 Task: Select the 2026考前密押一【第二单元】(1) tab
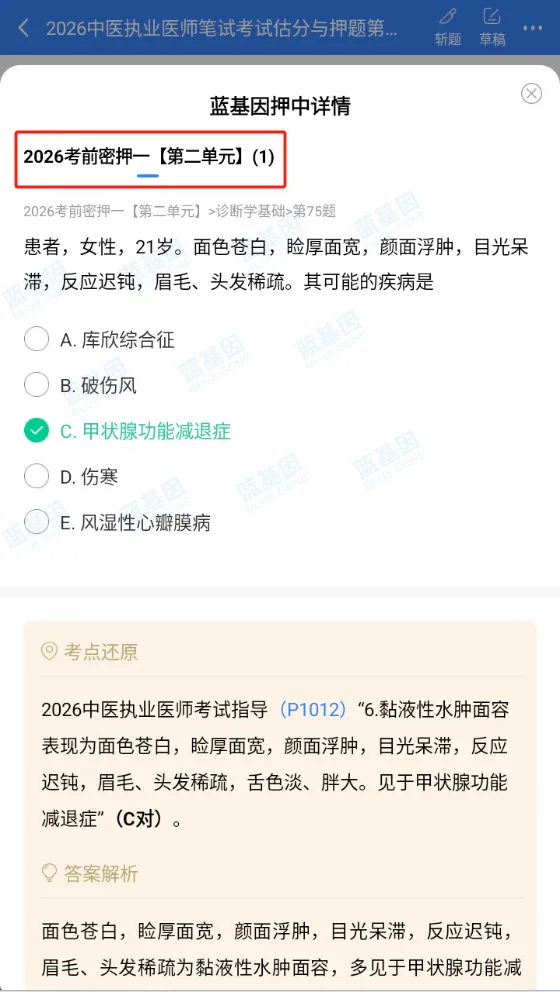click(149, 157)
